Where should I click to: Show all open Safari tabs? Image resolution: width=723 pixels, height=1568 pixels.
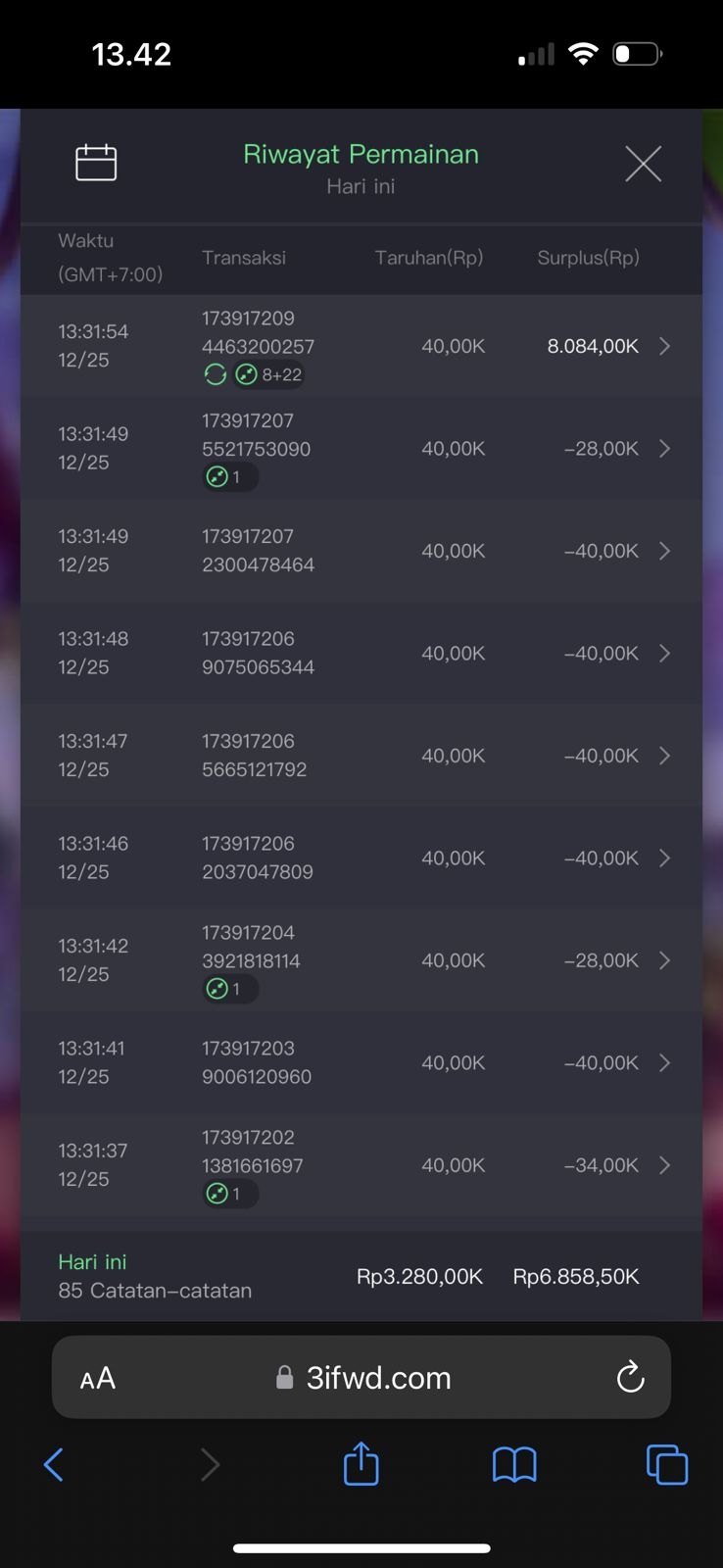click(667, 1465)
